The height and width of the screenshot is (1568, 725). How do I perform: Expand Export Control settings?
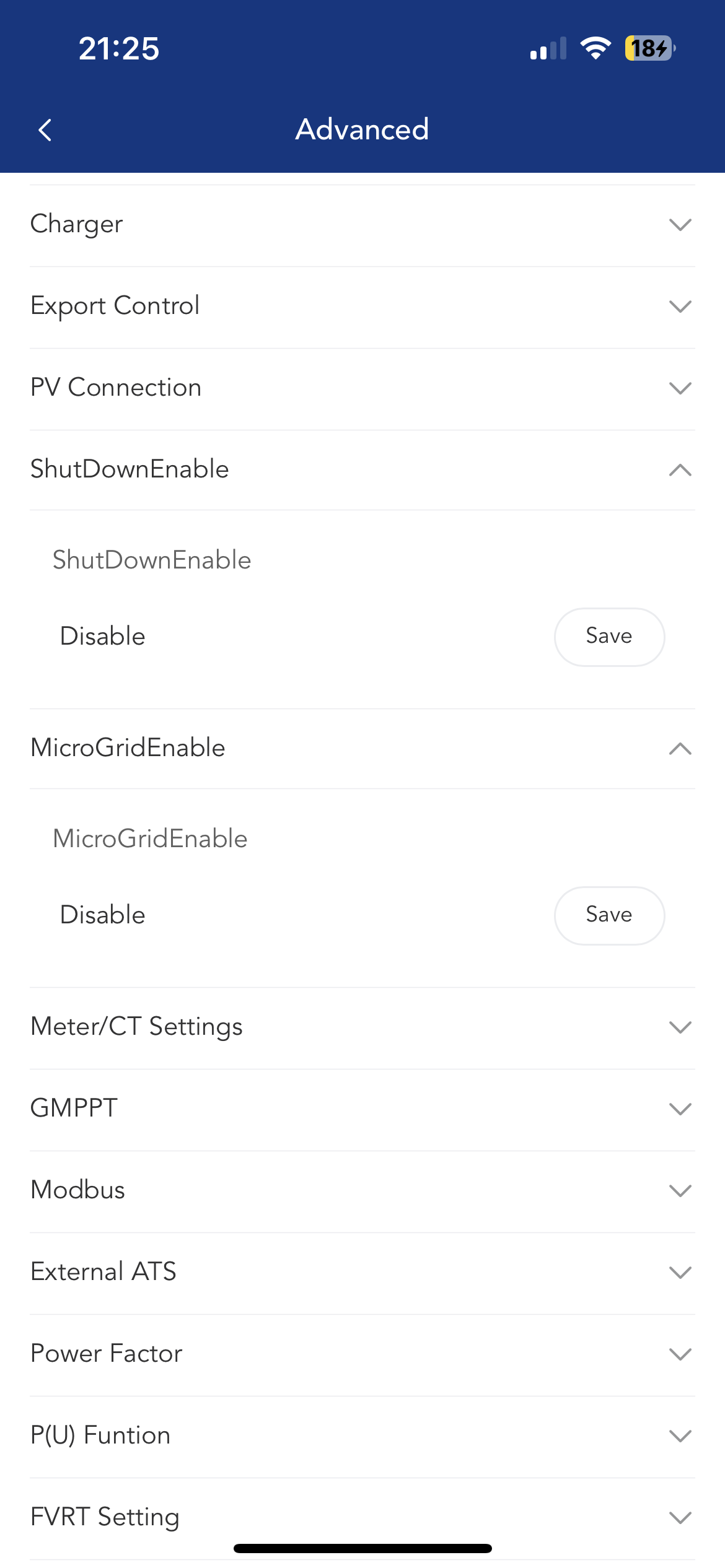(362, 307)
